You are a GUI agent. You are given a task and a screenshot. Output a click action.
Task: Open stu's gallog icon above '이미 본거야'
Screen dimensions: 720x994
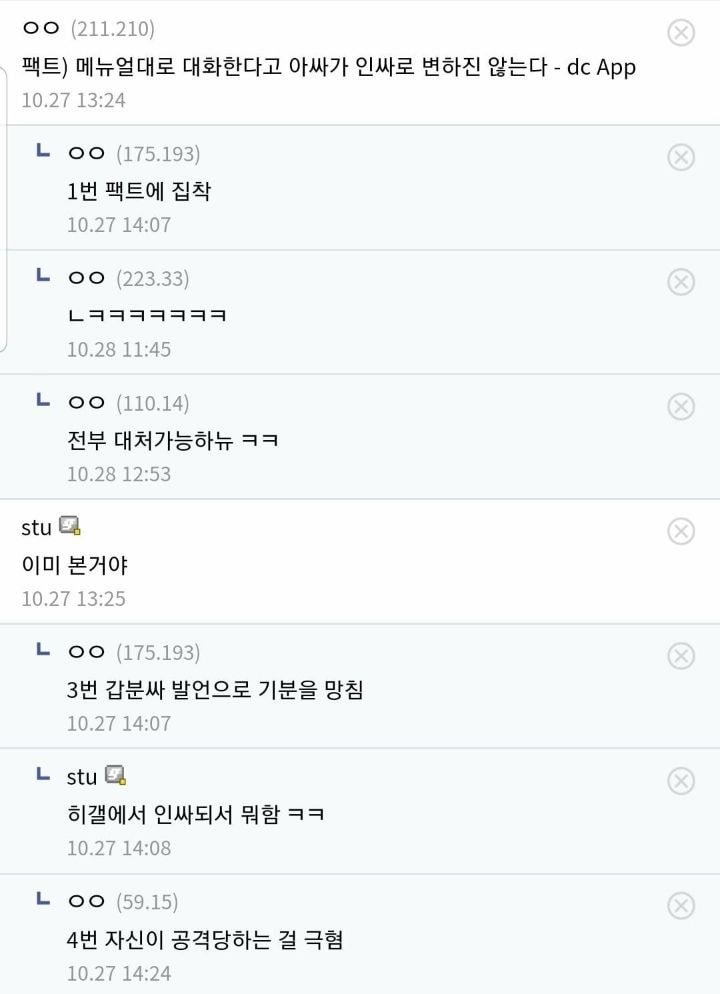[x=69, y=525]
